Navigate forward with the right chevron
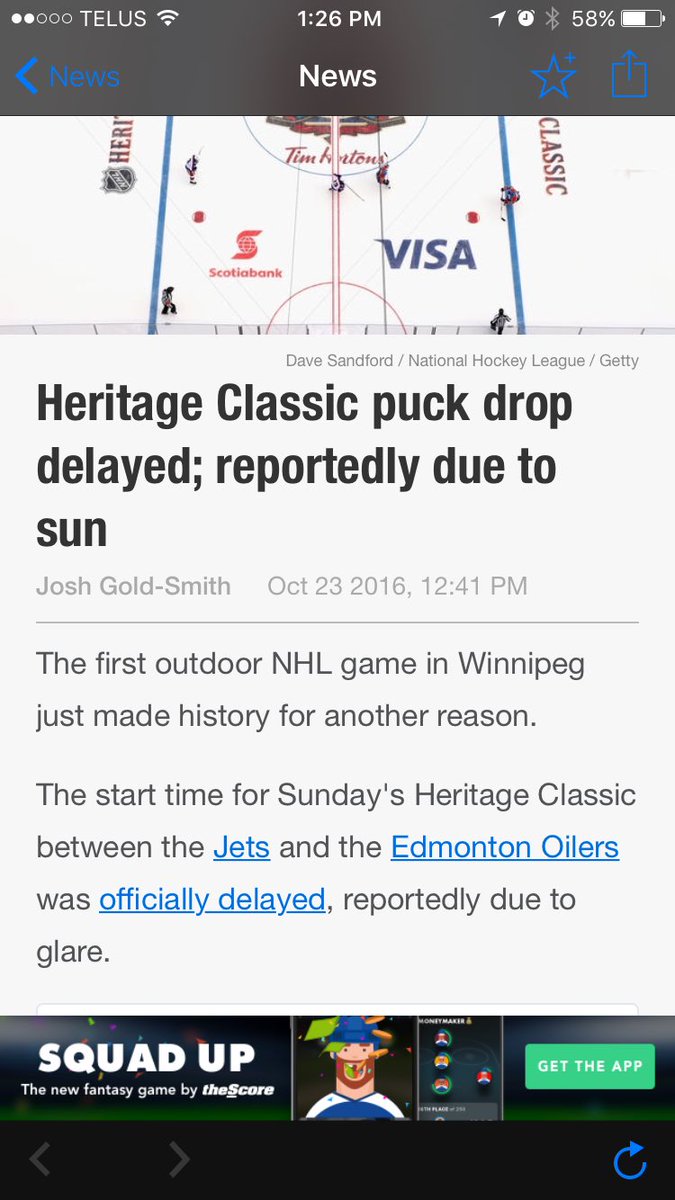Viewport: 675px width, 1200px height. (x=178, y=1160)
